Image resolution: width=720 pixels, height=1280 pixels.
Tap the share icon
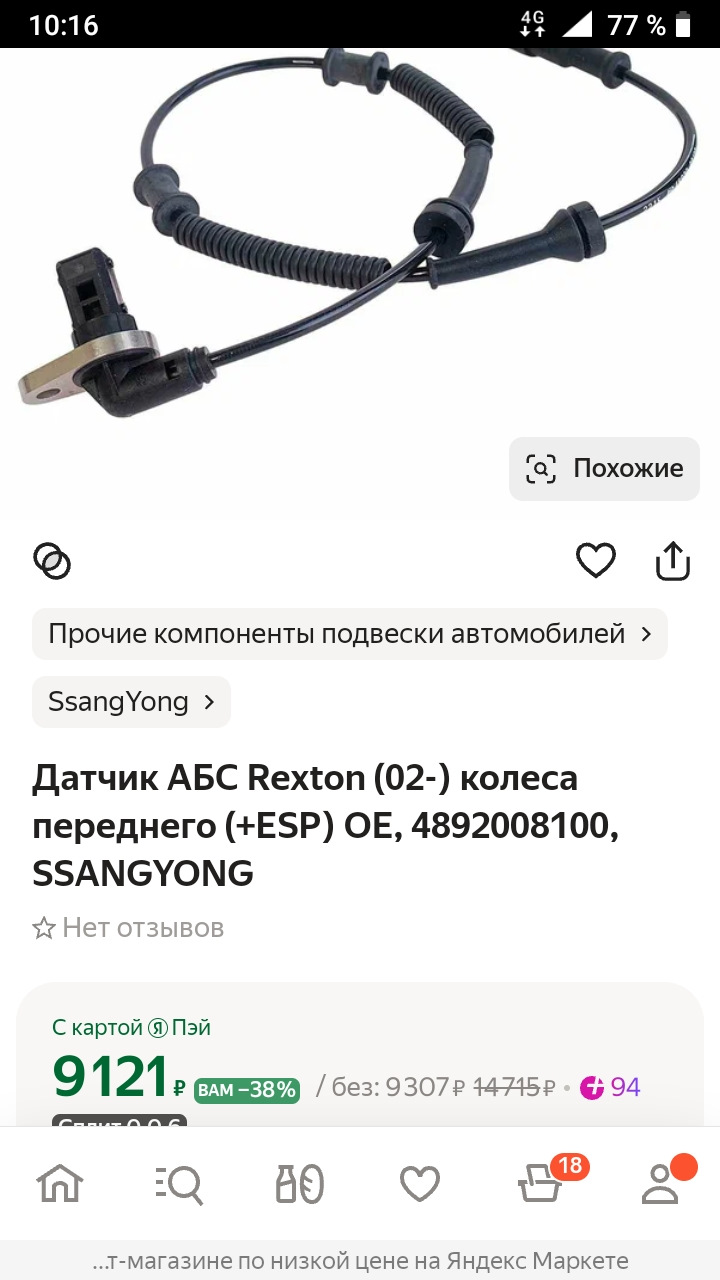[672, 561]
